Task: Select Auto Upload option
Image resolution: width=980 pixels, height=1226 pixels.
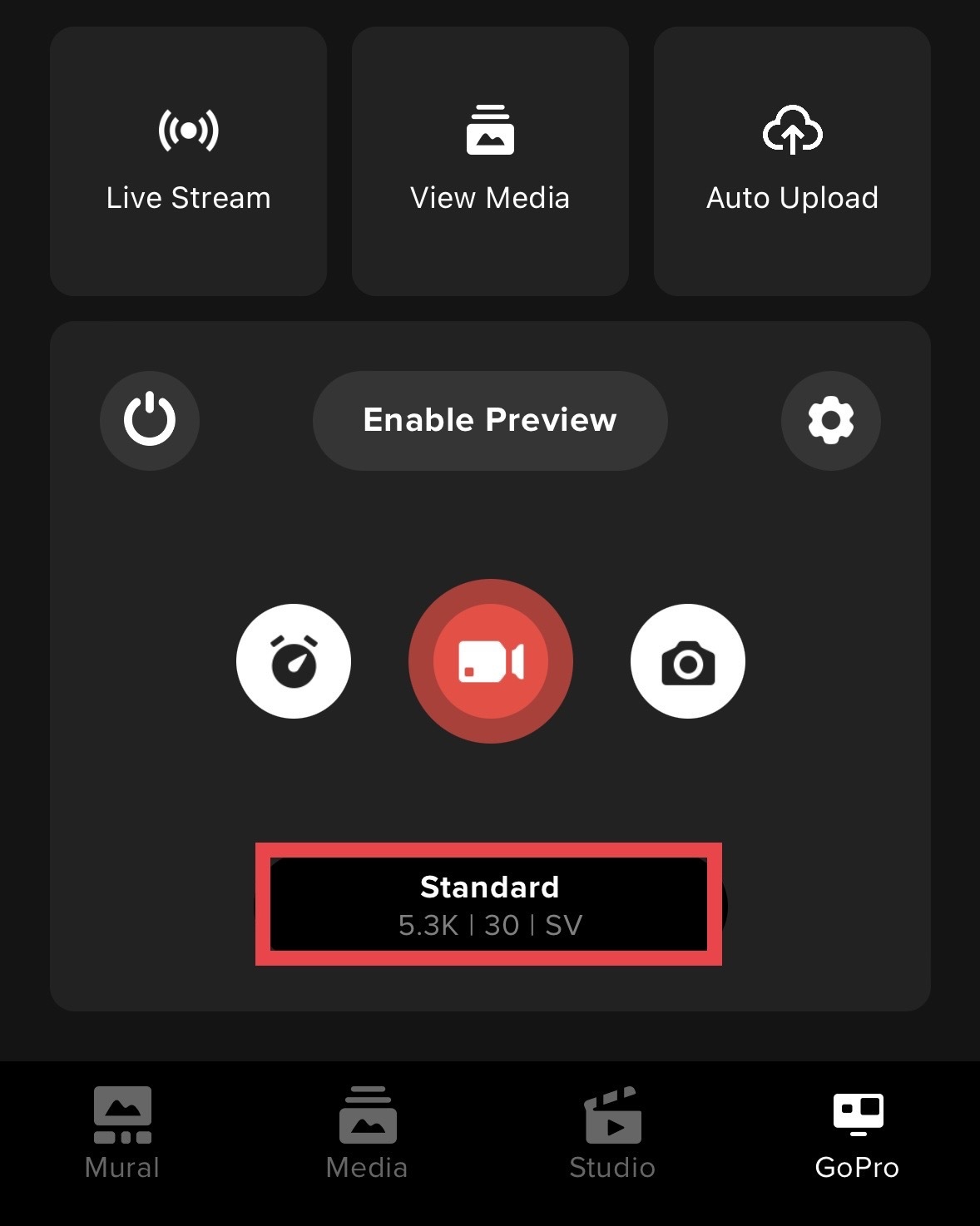Action: (x=792, y=158)
